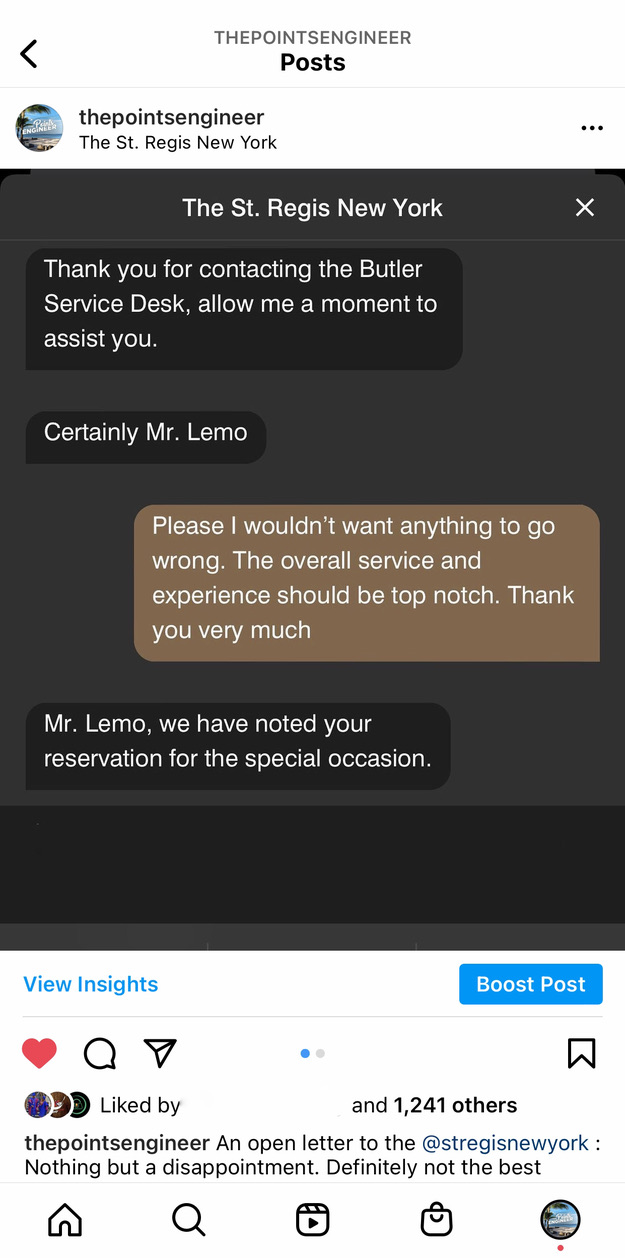Image resolution: width=625 pixels, height=1258 pixels.
Task: Go to the Home feed tab
Action: pyautogui.click(x=65, y=1219)
